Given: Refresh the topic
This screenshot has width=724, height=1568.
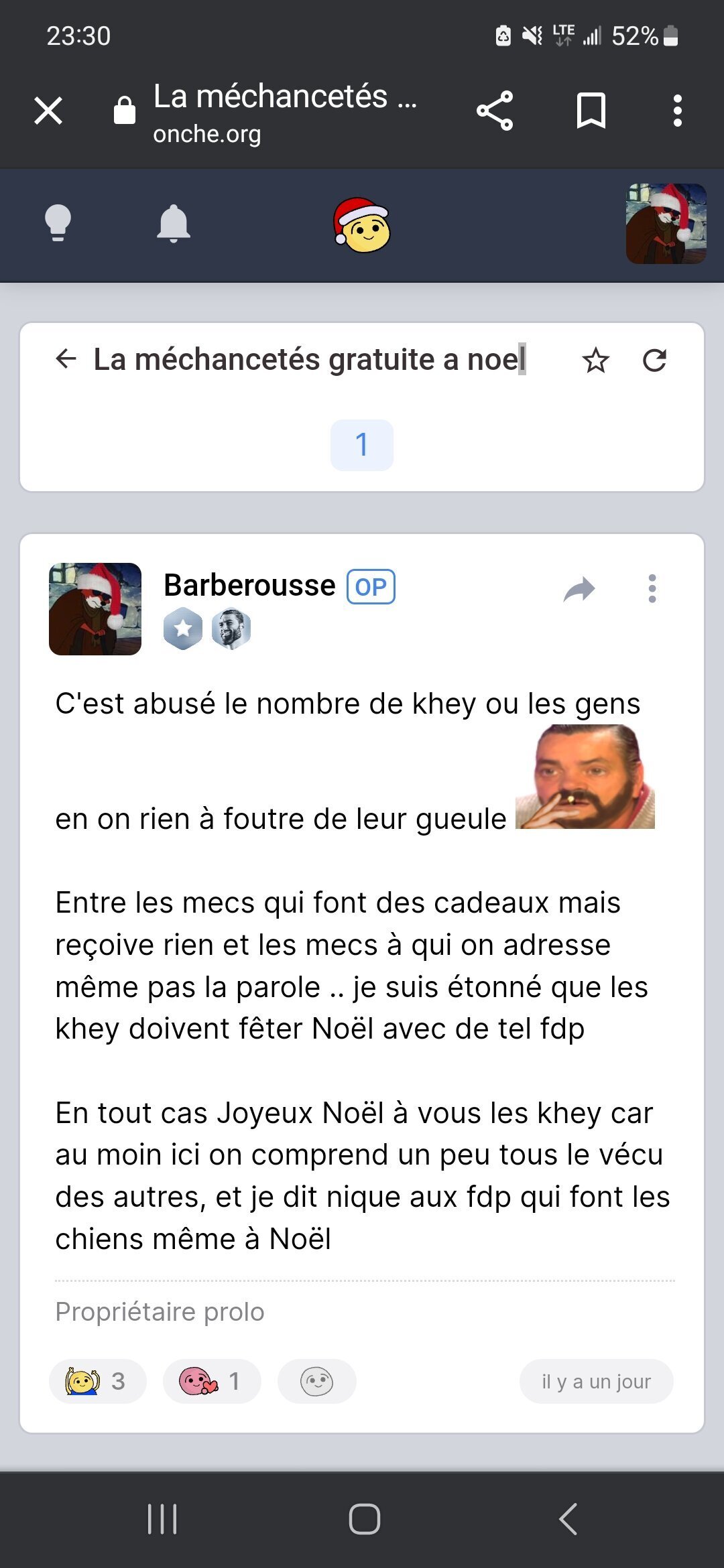Looking at the screenshot, I should pyautogui.click(x=654, y=361).
